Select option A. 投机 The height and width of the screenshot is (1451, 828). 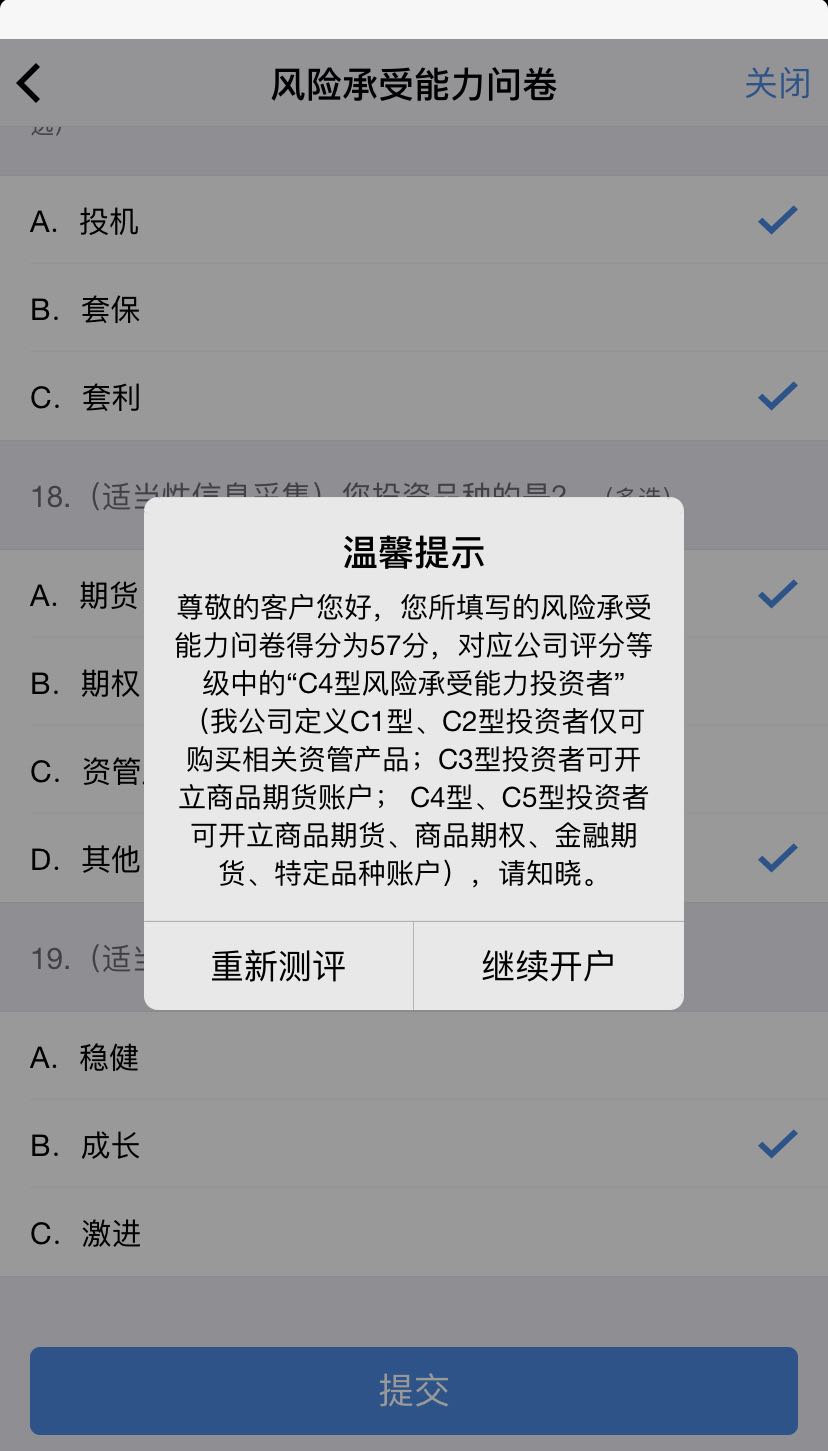click(414, 221)
